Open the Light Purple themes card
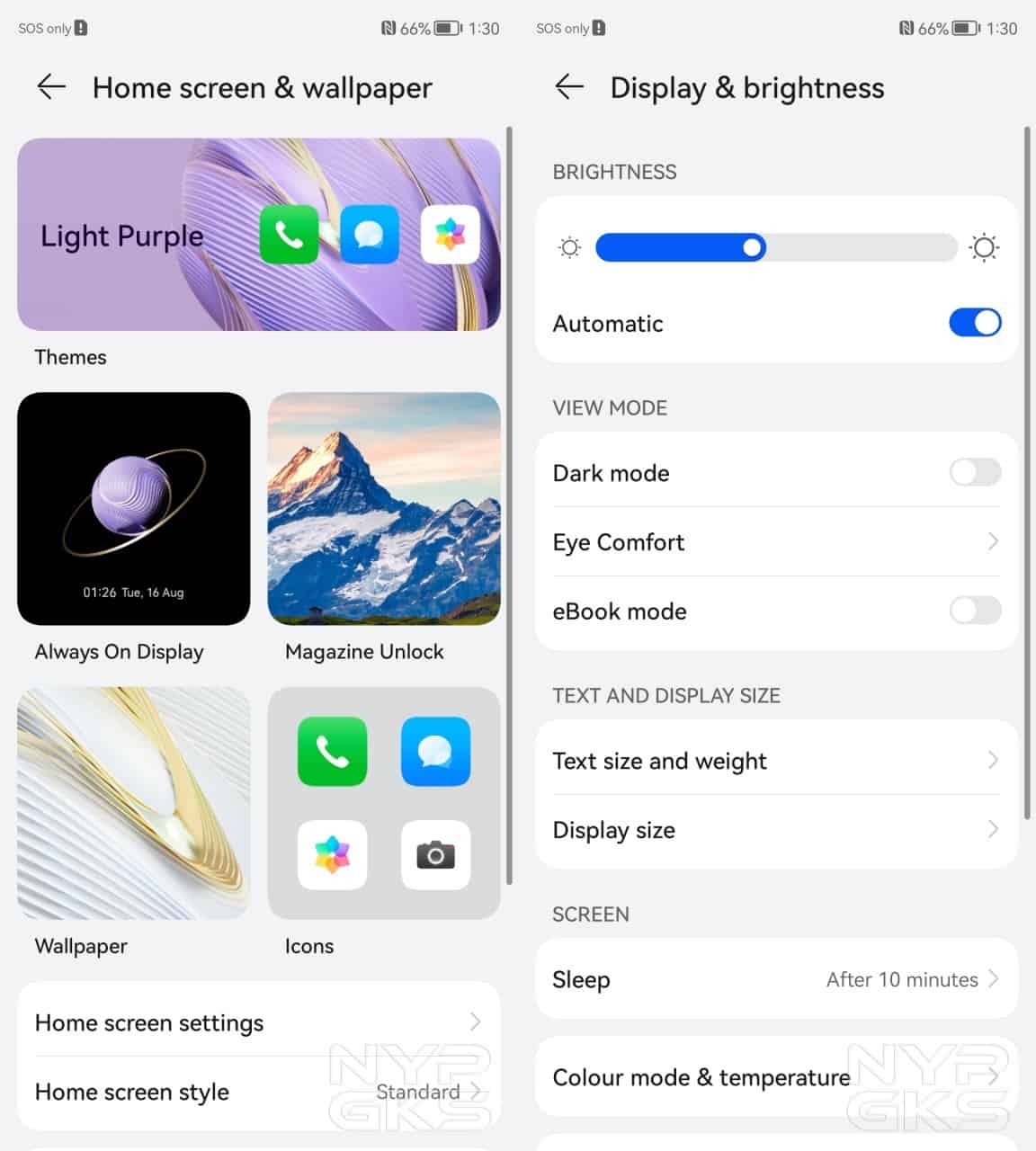 click(259, 235)
